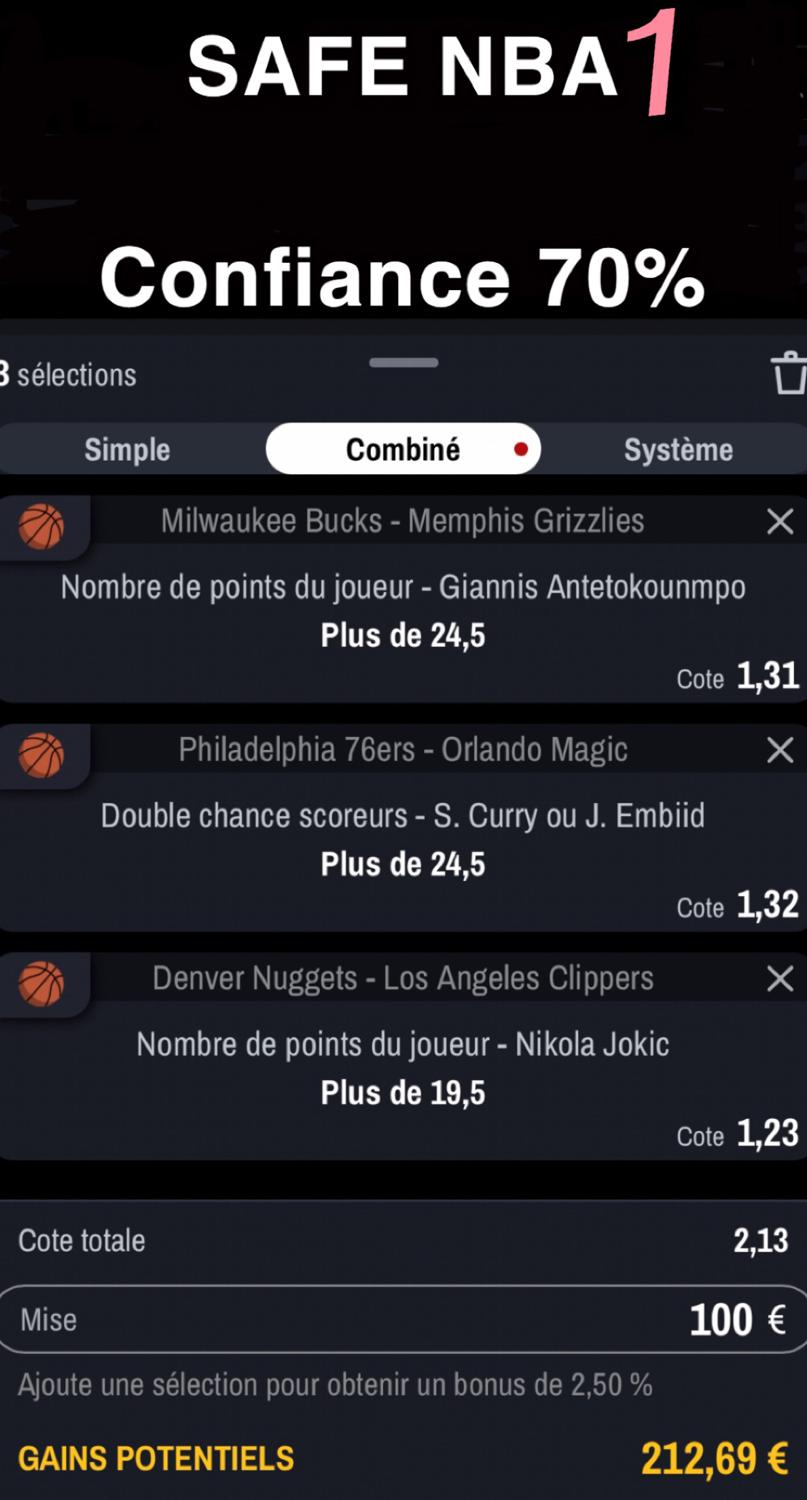Screen dimensions: 807x1500
Task: Switch to the Système tab
Action: click(x=678, y=450)
